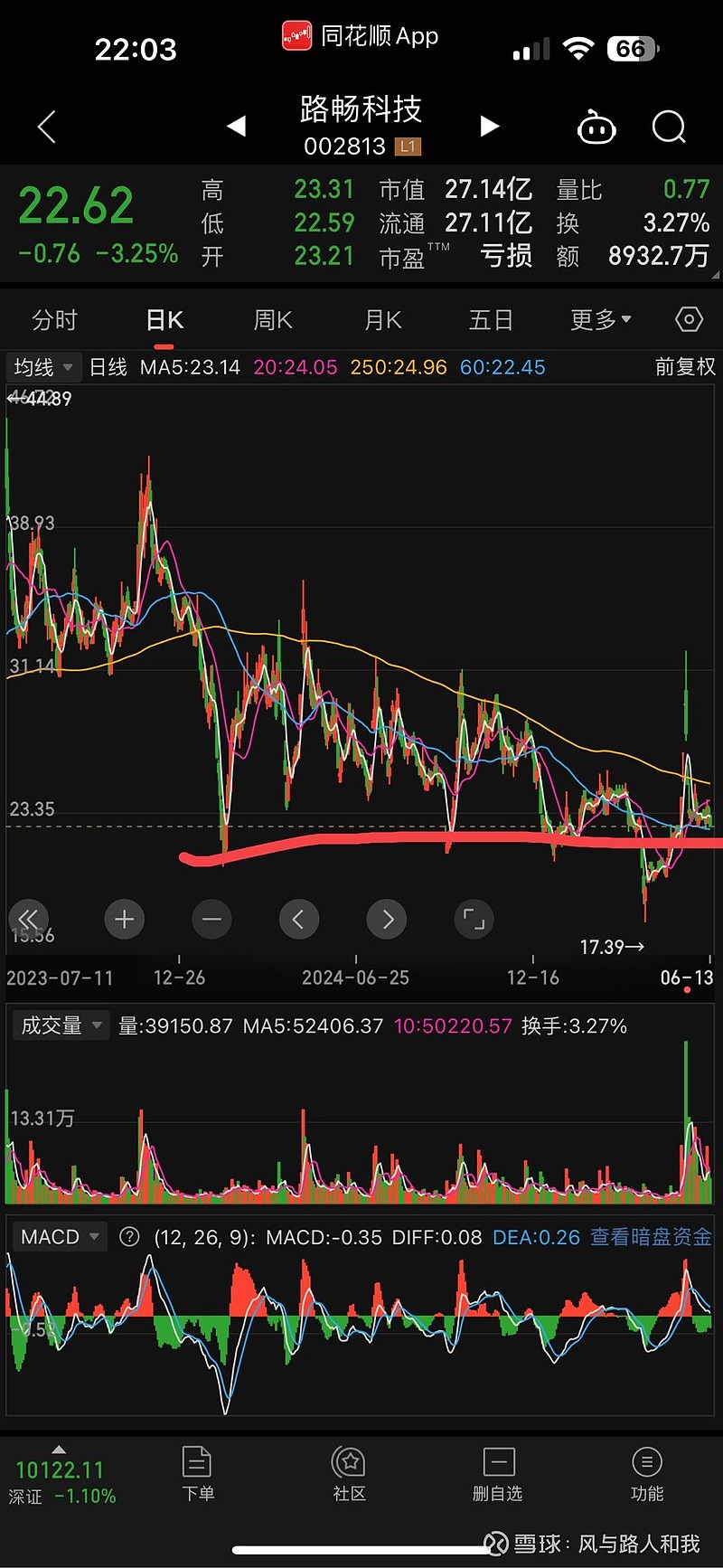The width and height of the screenshot is (723, 1568).
Task: Zoom in the chart with plus button
Action: 125,920
